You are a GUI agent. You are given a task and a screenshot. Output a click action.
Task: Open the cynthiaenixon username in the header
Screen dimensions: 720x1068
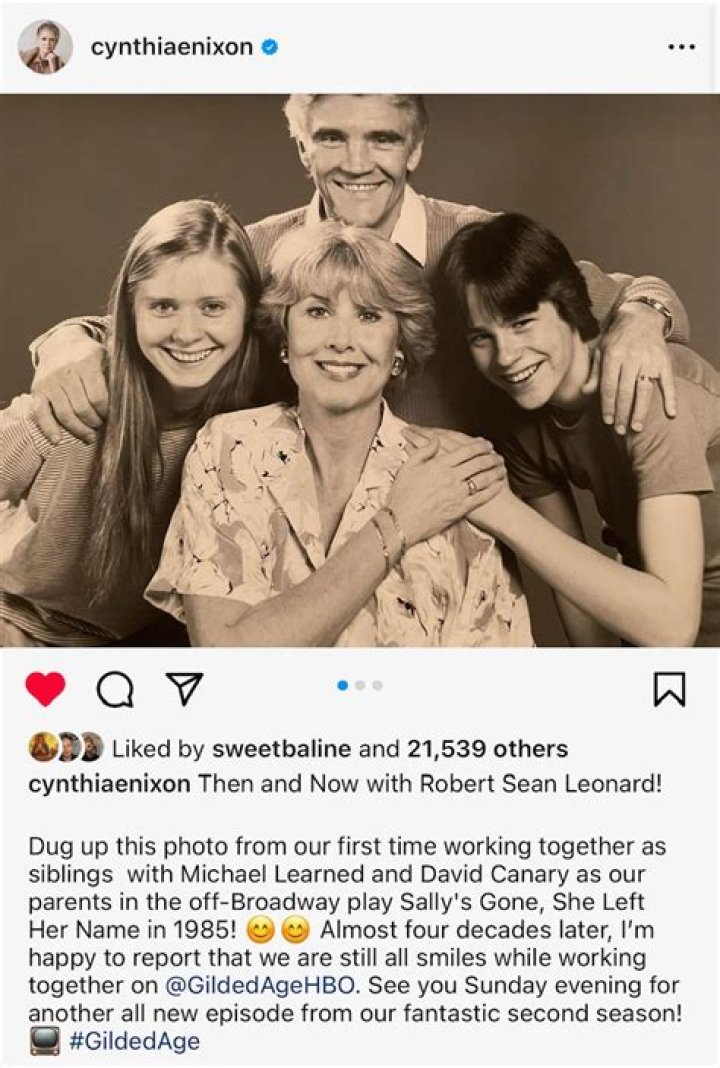(171, 46)
